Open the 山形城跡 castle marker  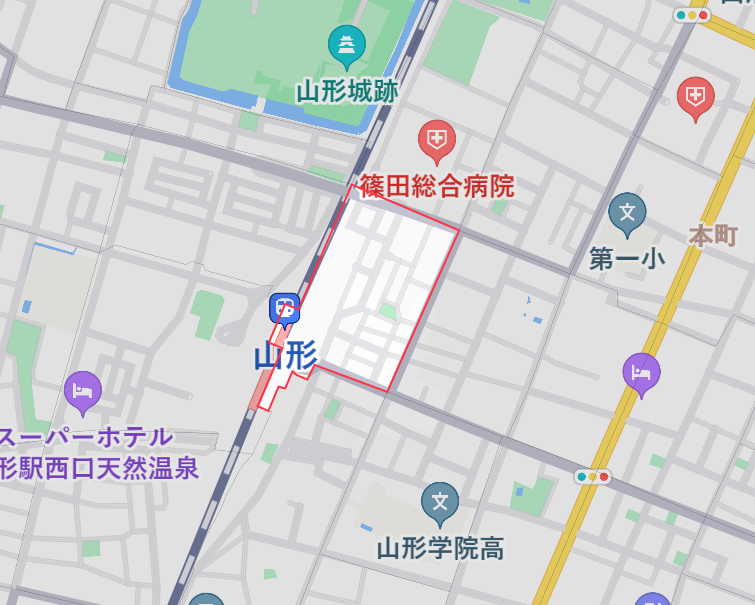coord(346,45)
